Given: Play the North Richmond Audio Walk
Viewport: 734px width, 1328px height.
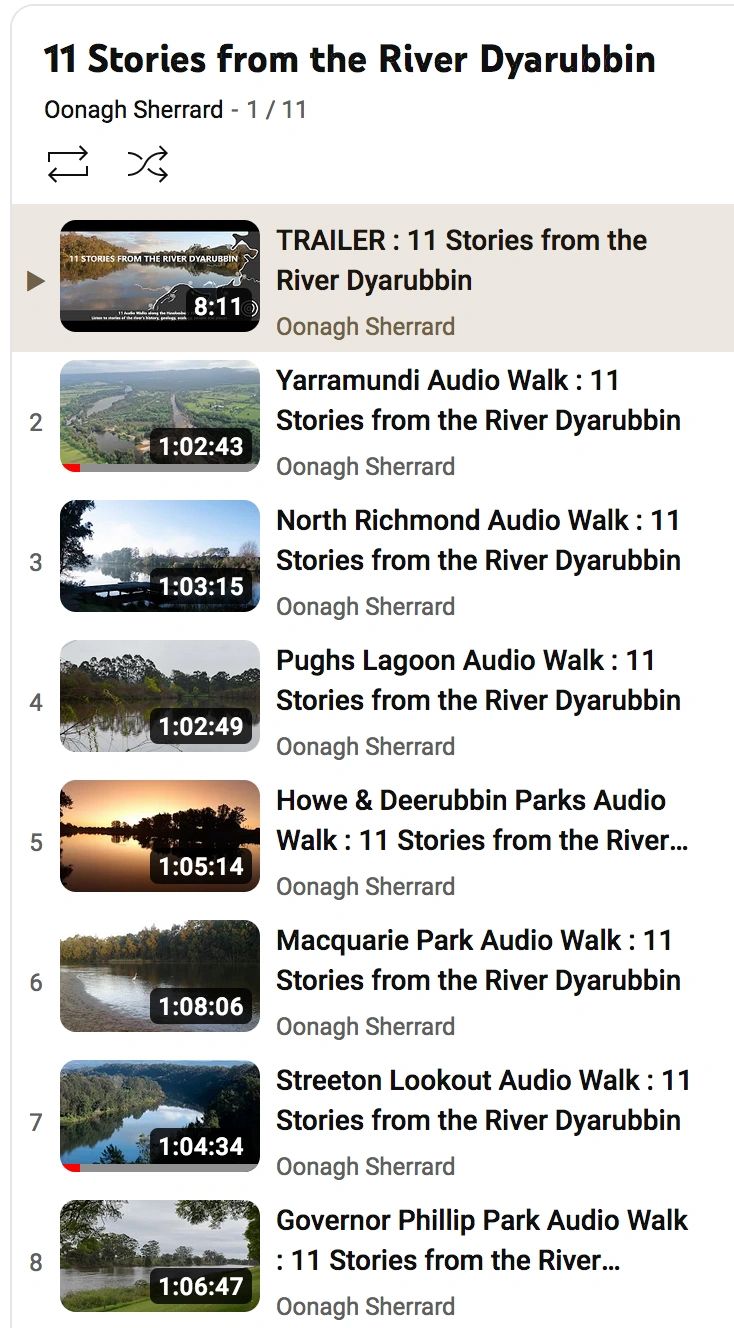Looking at the screenshot, I should click(478, 540).
